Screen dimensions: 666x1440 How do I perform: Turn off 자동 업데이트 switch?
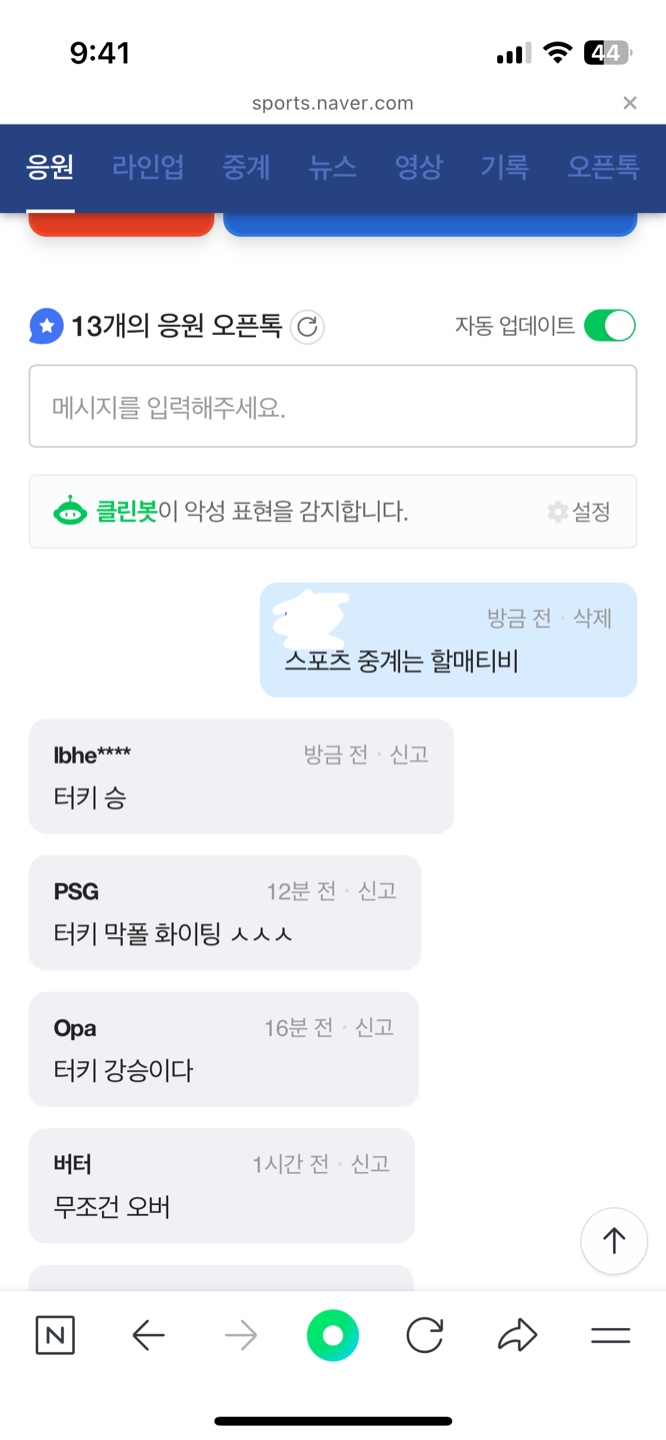pyautogui.click(x=609, y=326)
